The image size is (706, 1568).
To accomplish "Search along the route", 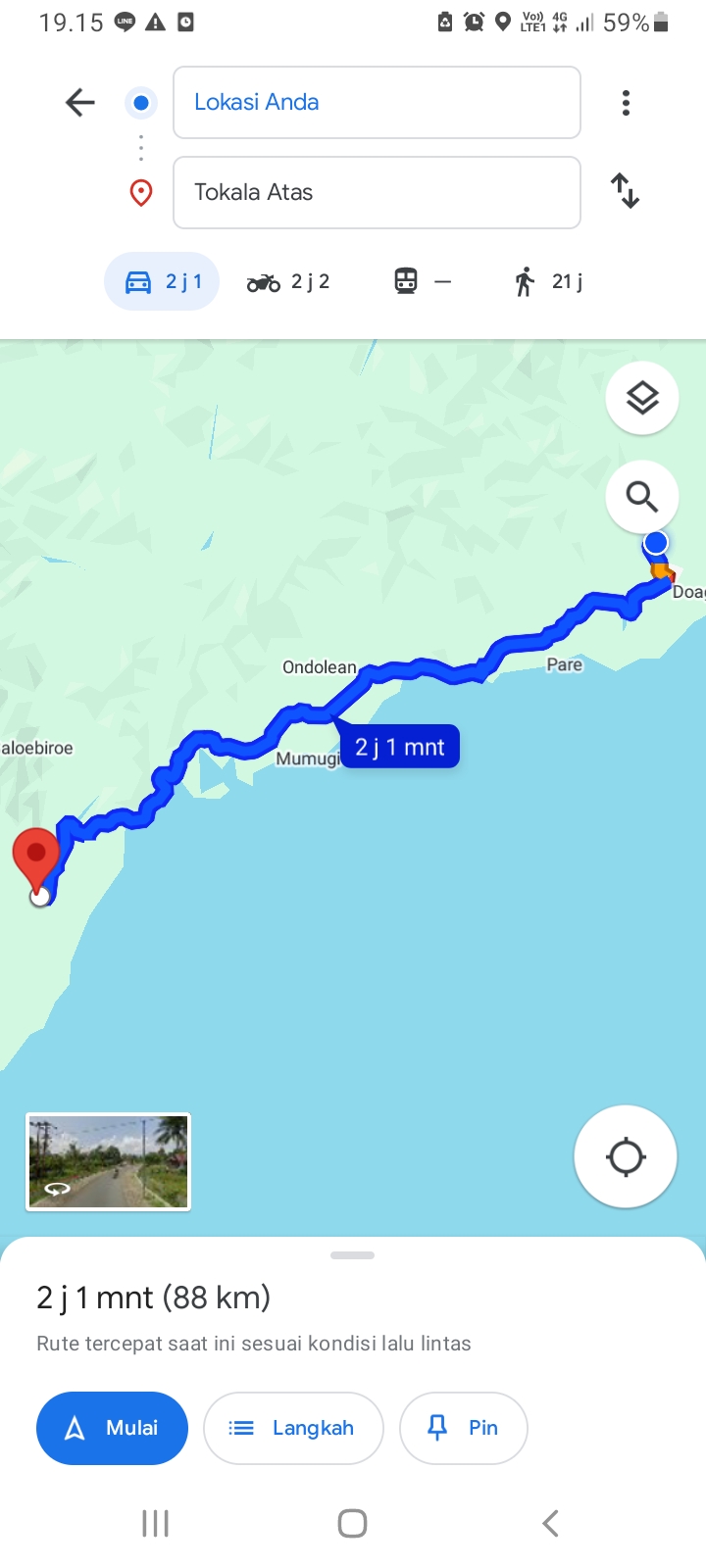I will point(642,497).
